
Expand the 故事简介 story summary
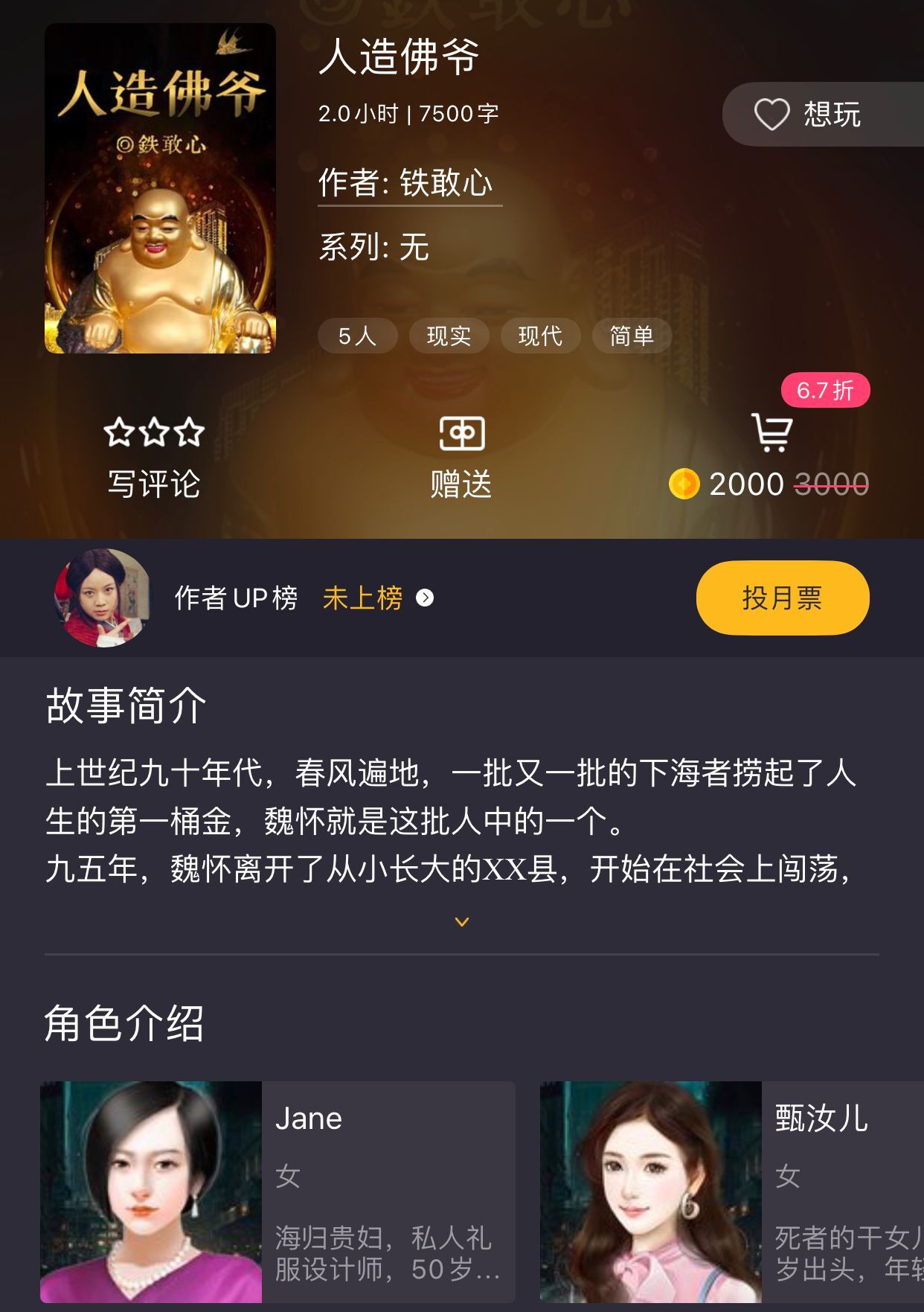tap(461, 921)
